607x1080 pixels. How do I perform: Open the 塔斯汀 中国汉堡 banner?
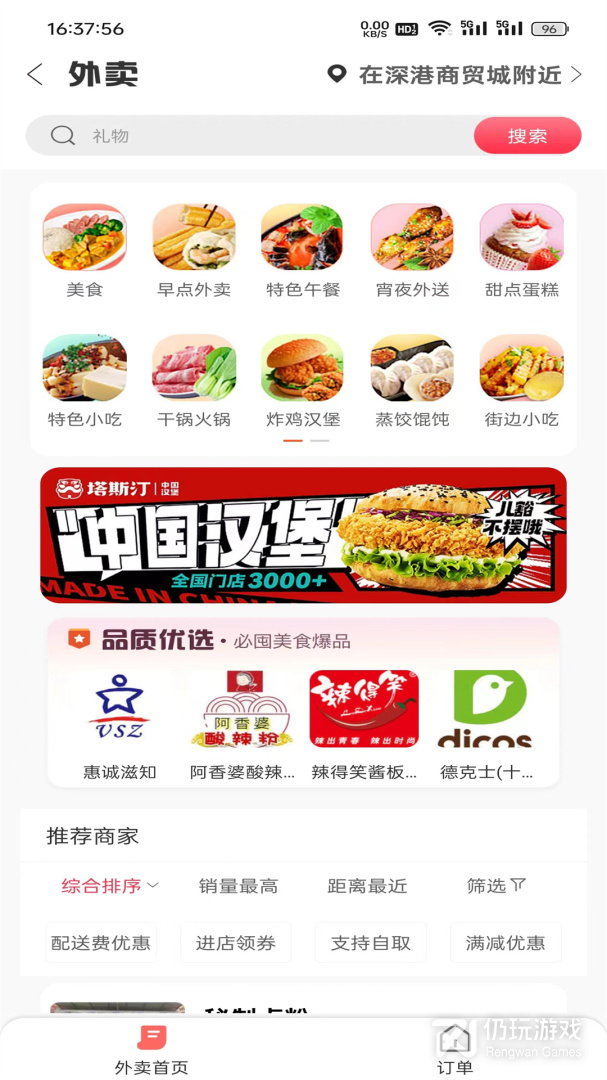pos(303,535)
